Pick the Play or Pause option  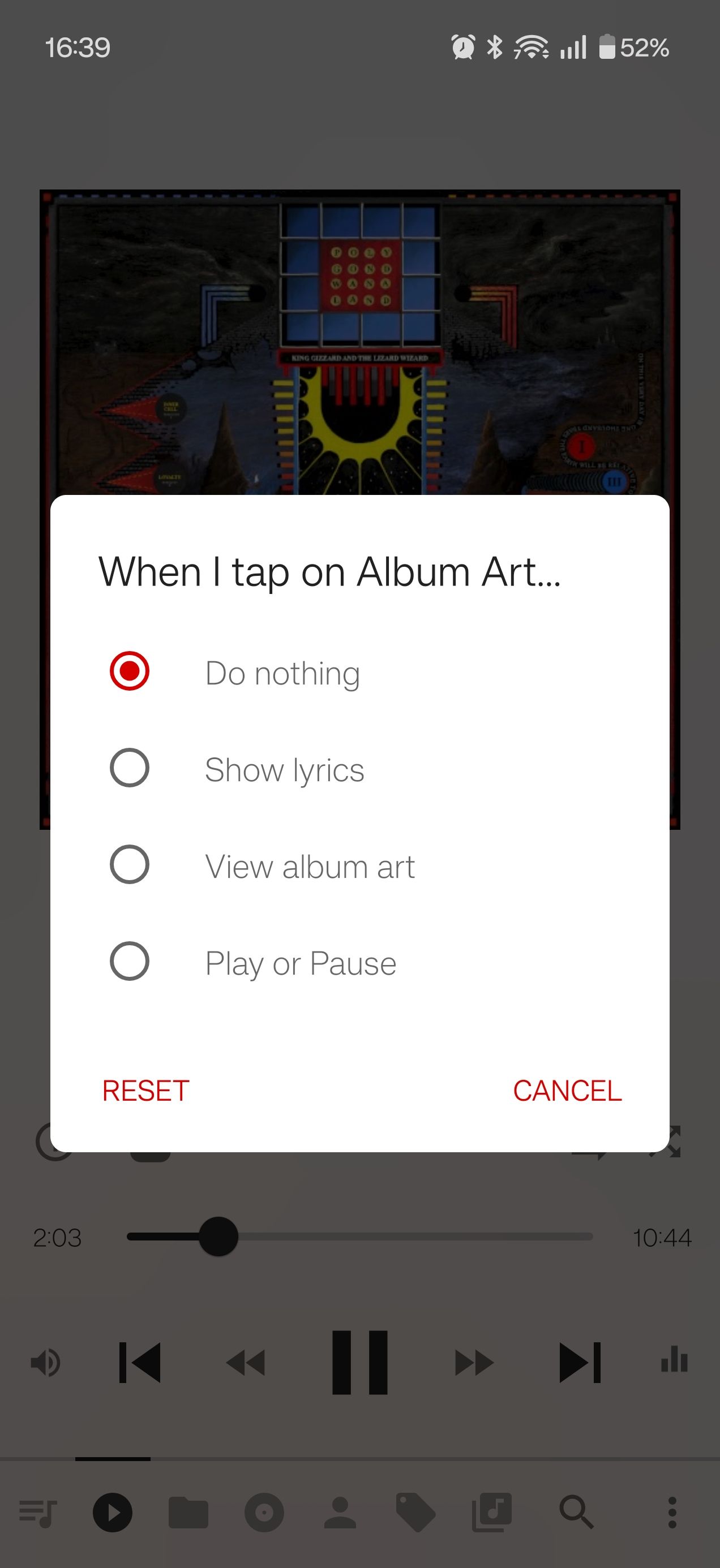[359, 962]
